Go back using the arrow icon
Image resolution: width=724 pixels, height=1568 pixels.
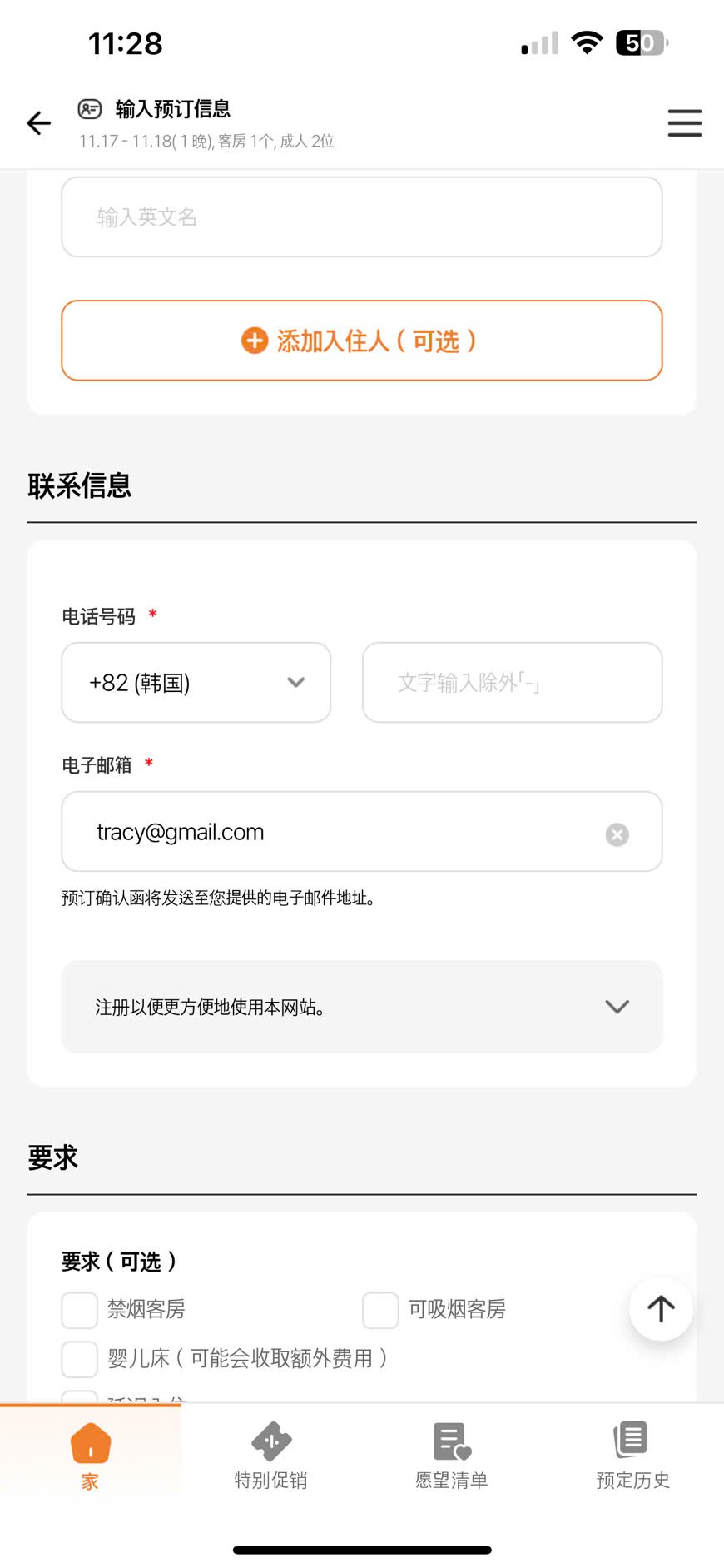[x=39, y=123]
